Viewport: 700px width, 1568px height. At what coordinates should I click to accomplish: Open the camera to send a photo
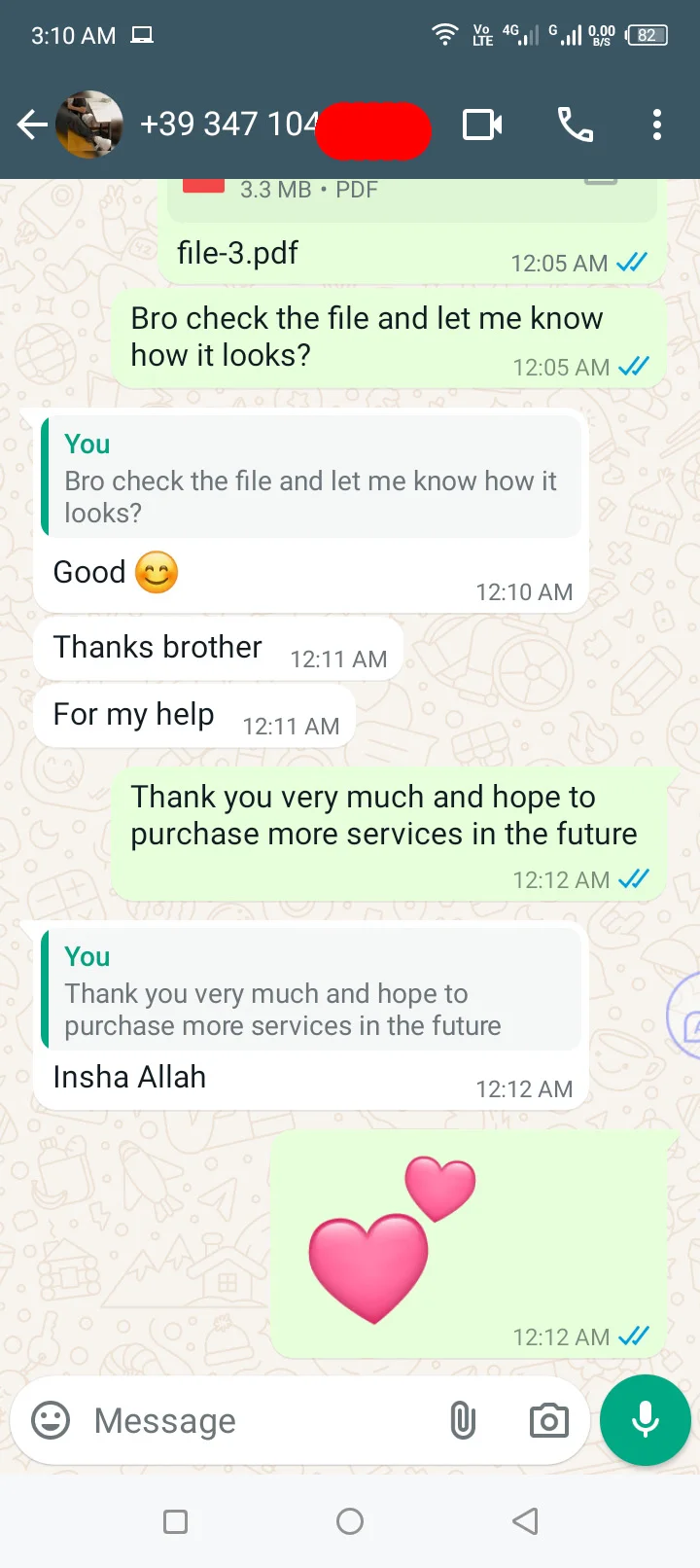tap(549, 1420)
